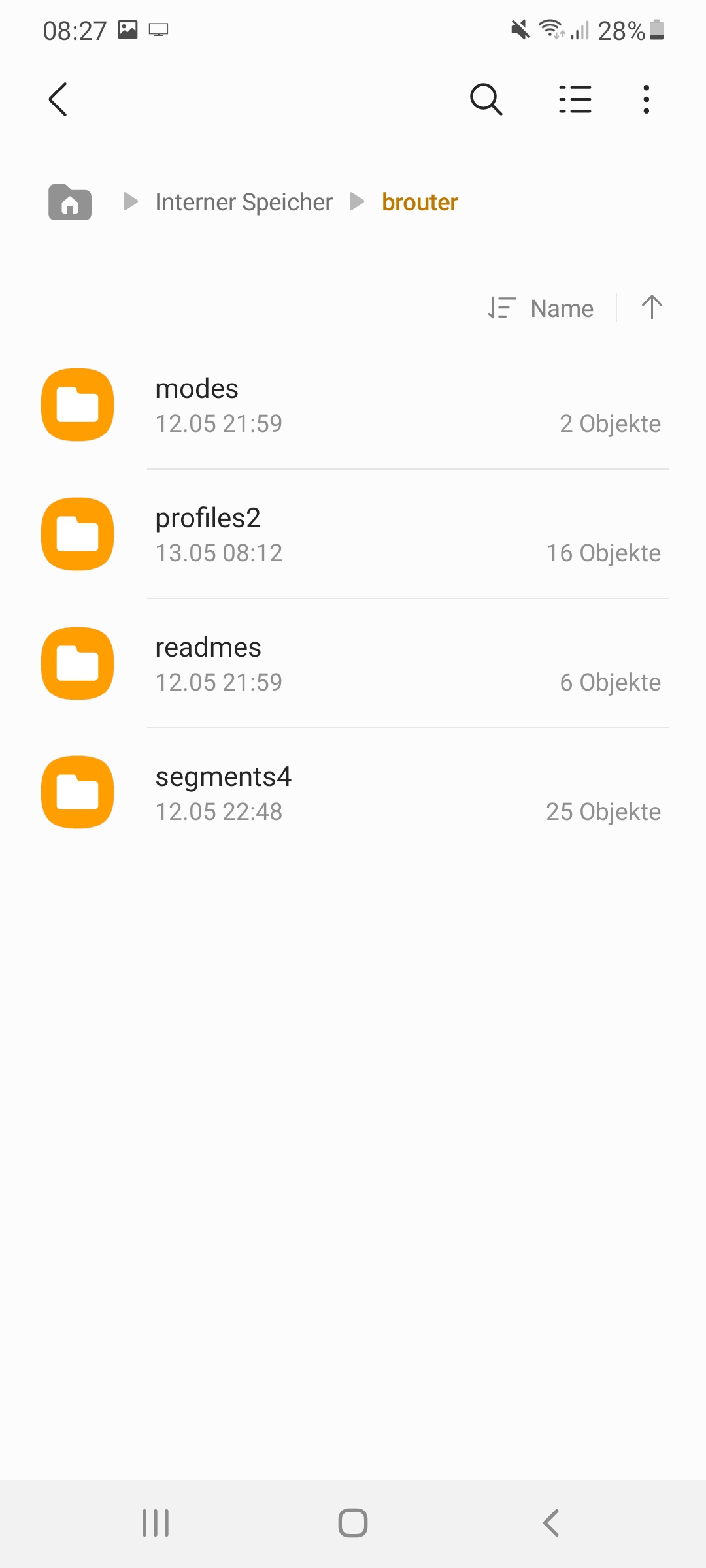
Task: Show recent apps from navigation bar
Action: (x=156, y=1523)
